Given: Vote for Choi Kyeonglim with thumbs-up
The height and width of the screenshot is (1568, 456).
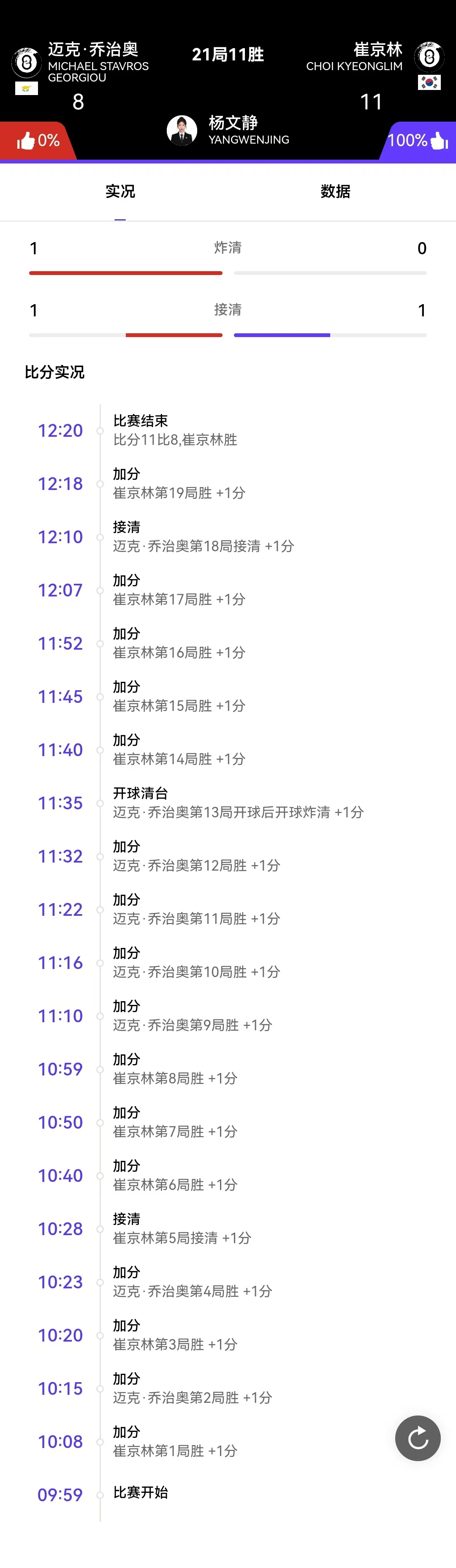Looking at the screenshot, I should 438,141.
